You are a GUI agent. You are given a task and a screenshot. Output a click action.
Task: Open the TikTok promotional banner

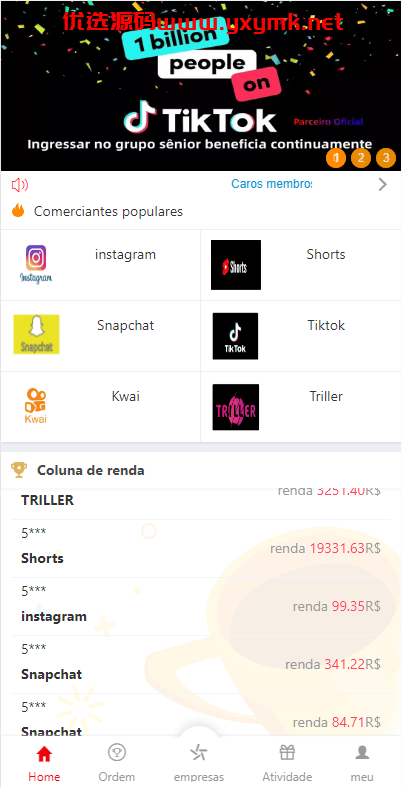click(201, 85)
